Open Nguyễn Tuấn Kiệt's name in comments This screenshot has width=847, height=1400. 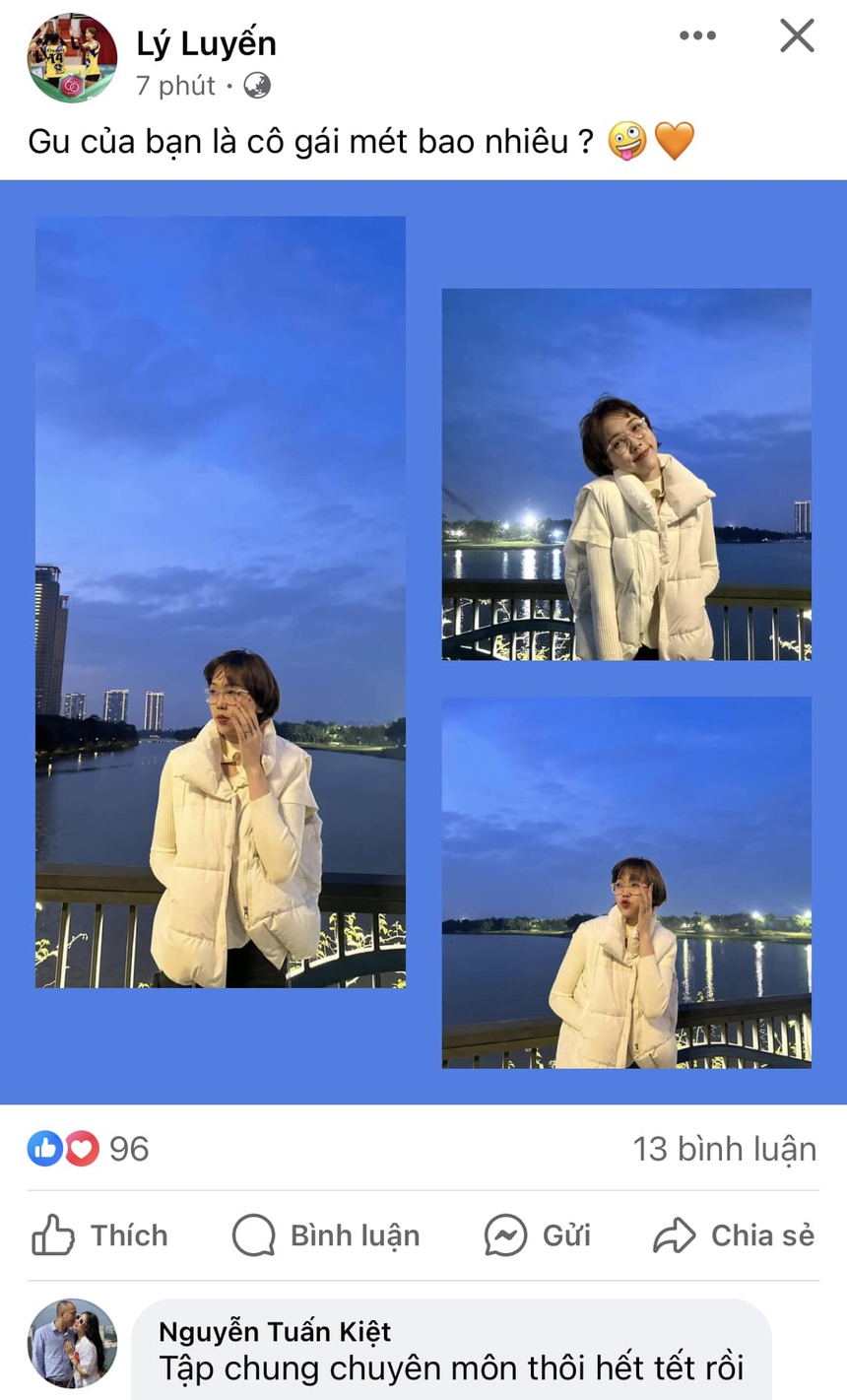(x=275, y=1332)
